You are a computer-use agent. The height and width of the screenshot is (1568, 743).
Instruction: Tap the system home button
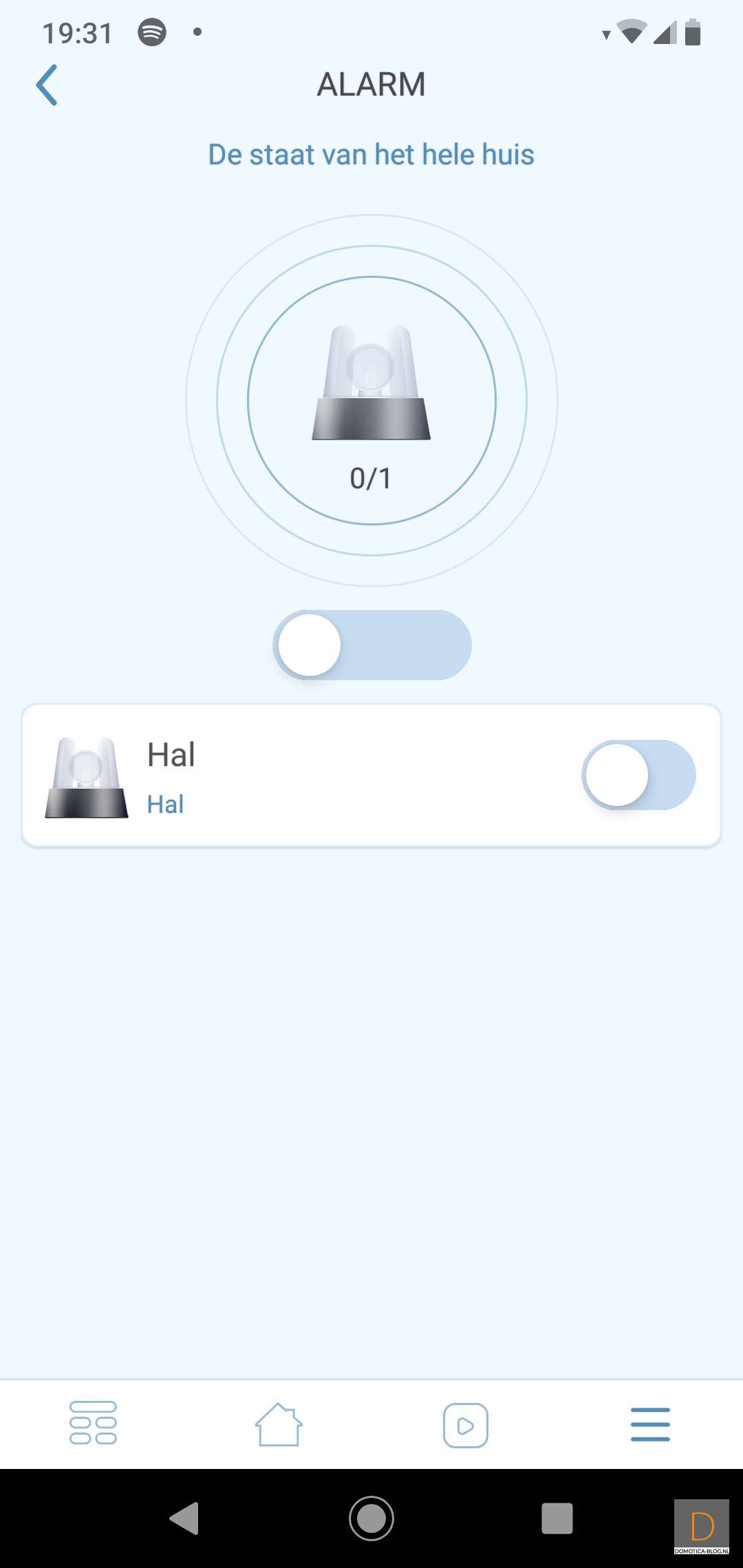click(x=371, y=1518)
